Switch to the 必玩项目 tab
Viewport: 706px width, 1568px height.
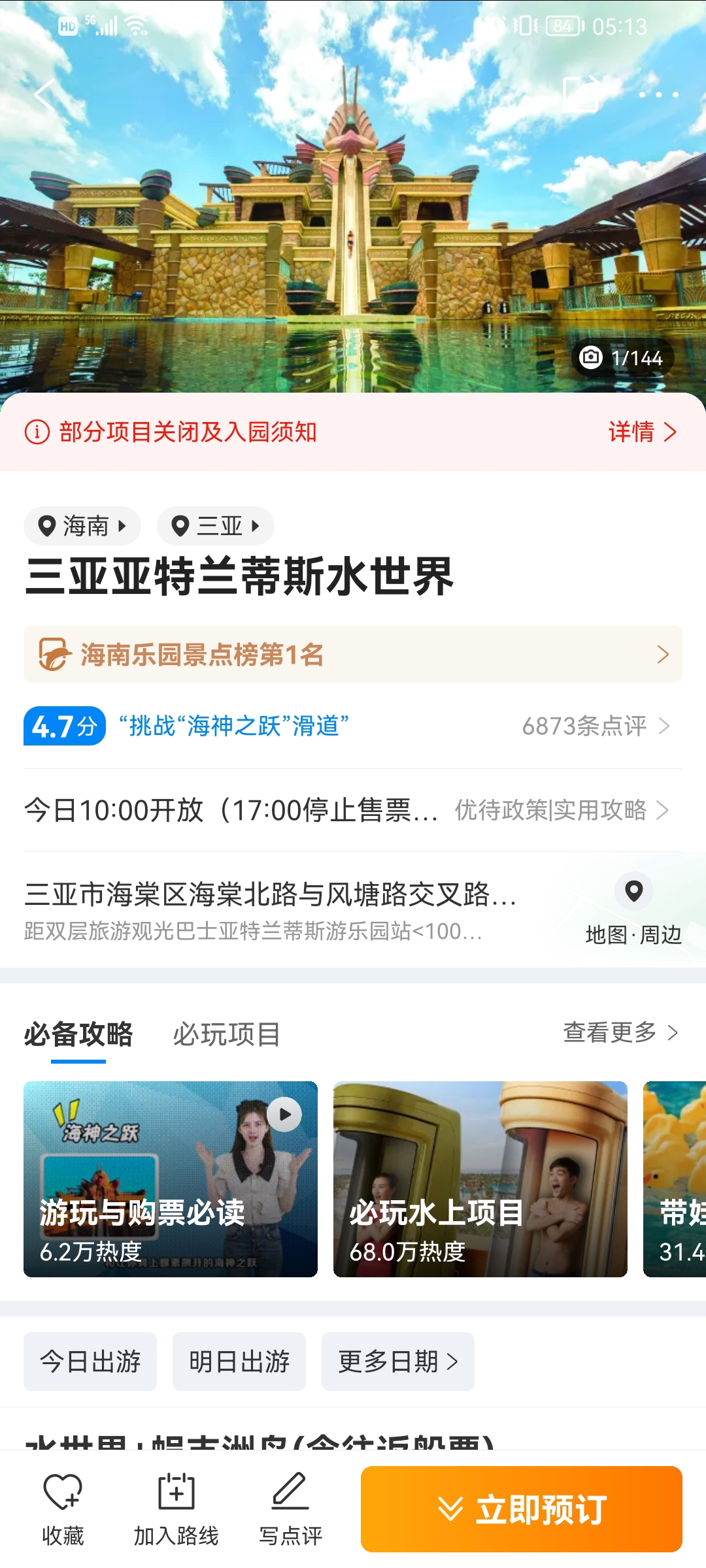(226, 1034)
